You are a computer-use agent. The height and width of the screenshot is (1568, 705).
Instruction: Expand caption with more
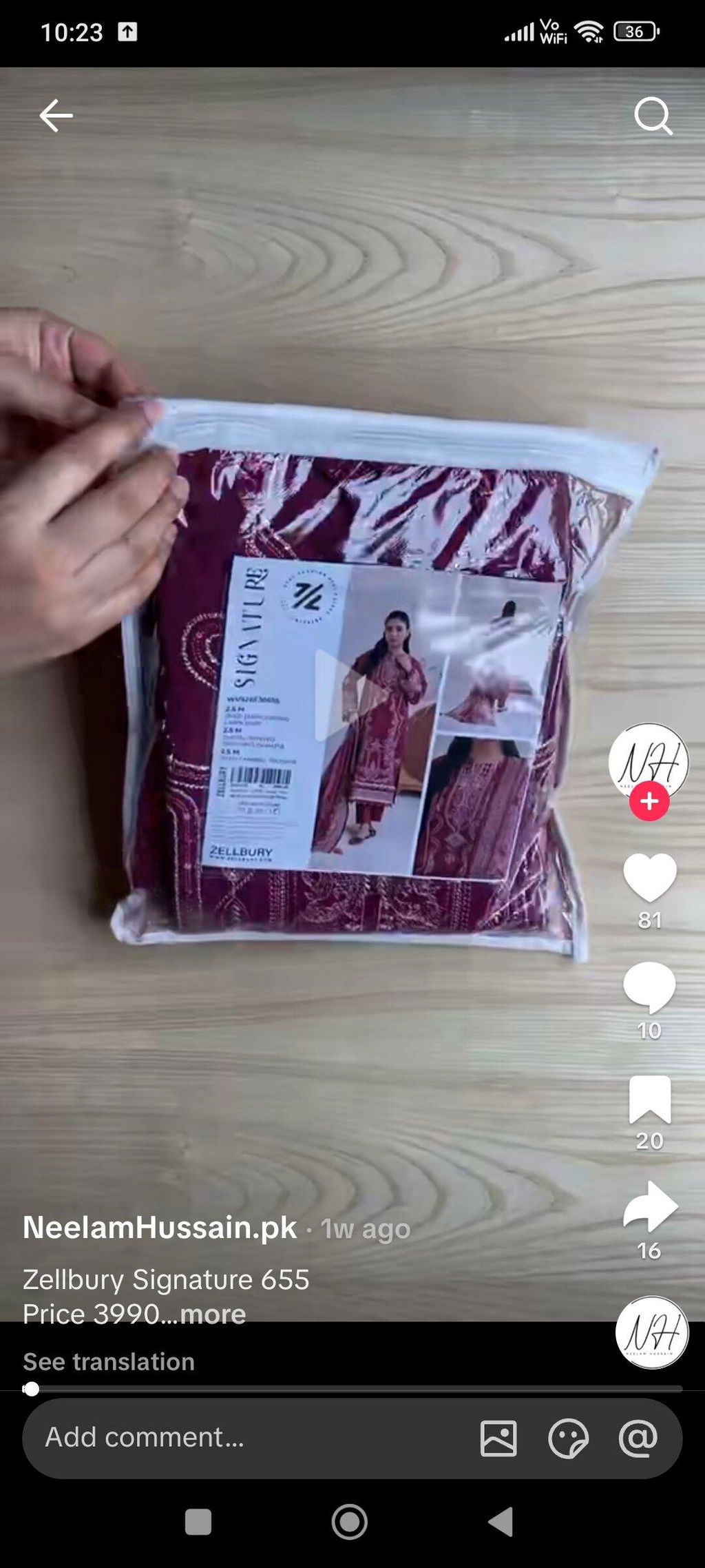coord(213,1314)
